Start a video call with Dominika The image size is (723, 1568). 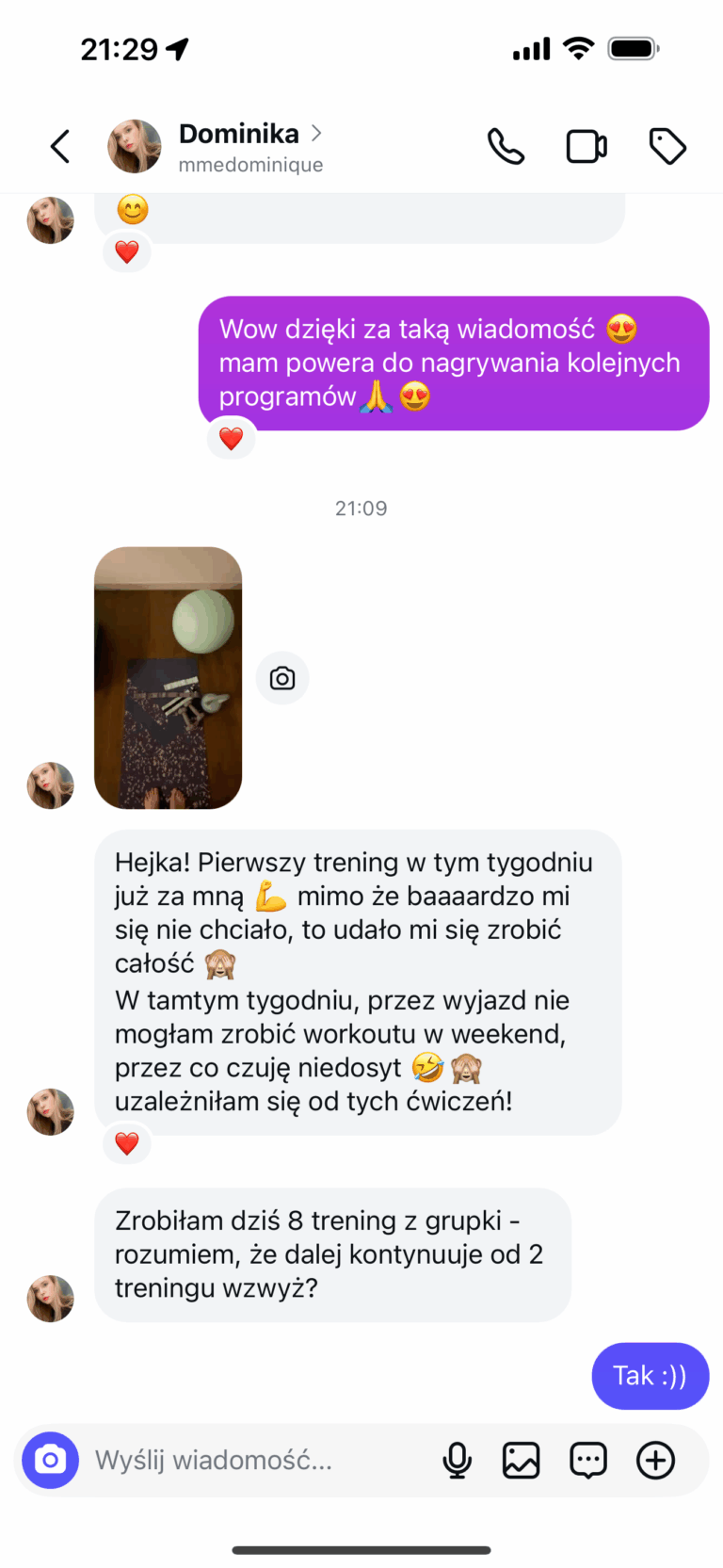point(586,146)
